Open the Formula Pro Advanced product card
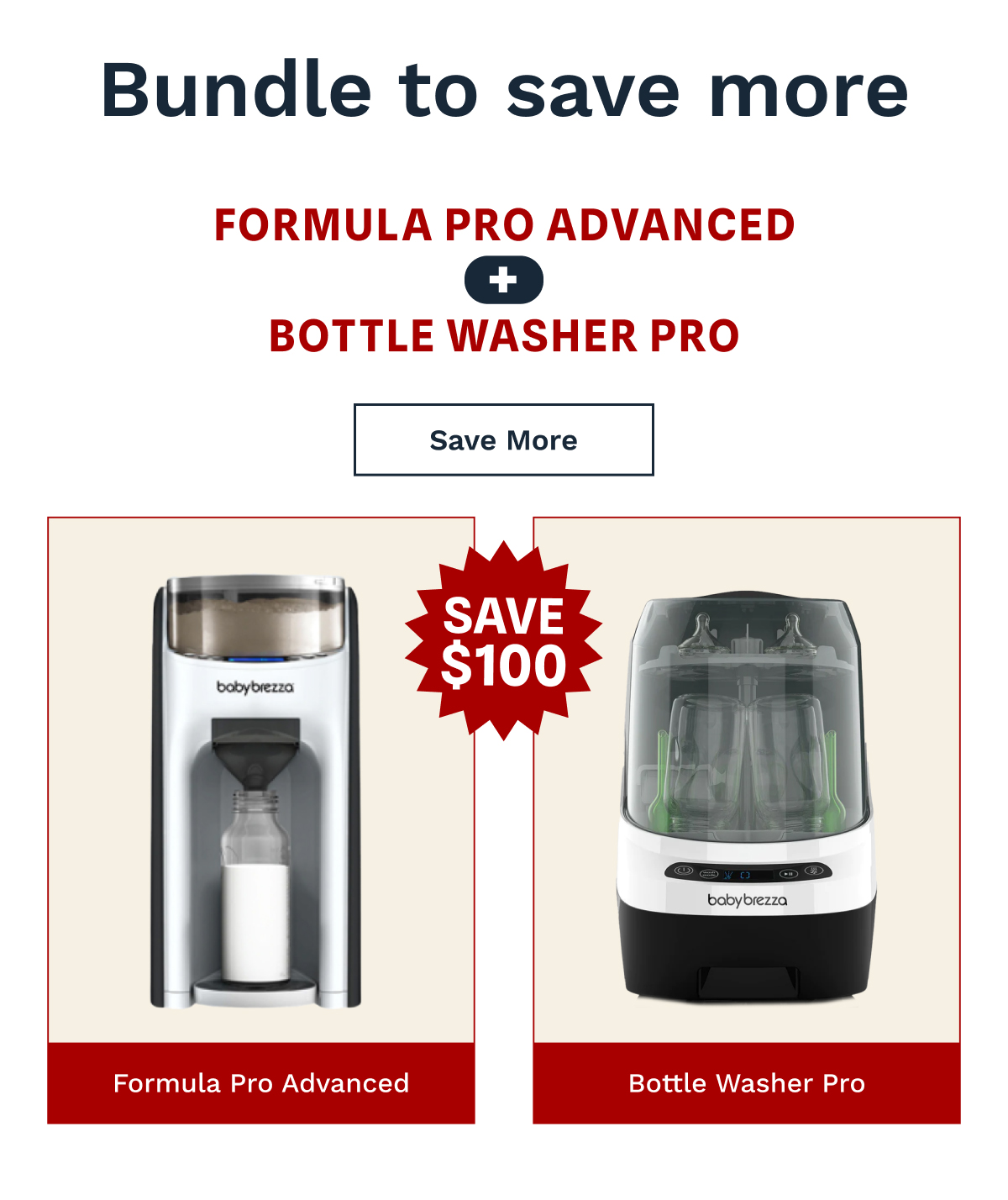This screenshot has height=1200, width=1008. coord(261,819)
